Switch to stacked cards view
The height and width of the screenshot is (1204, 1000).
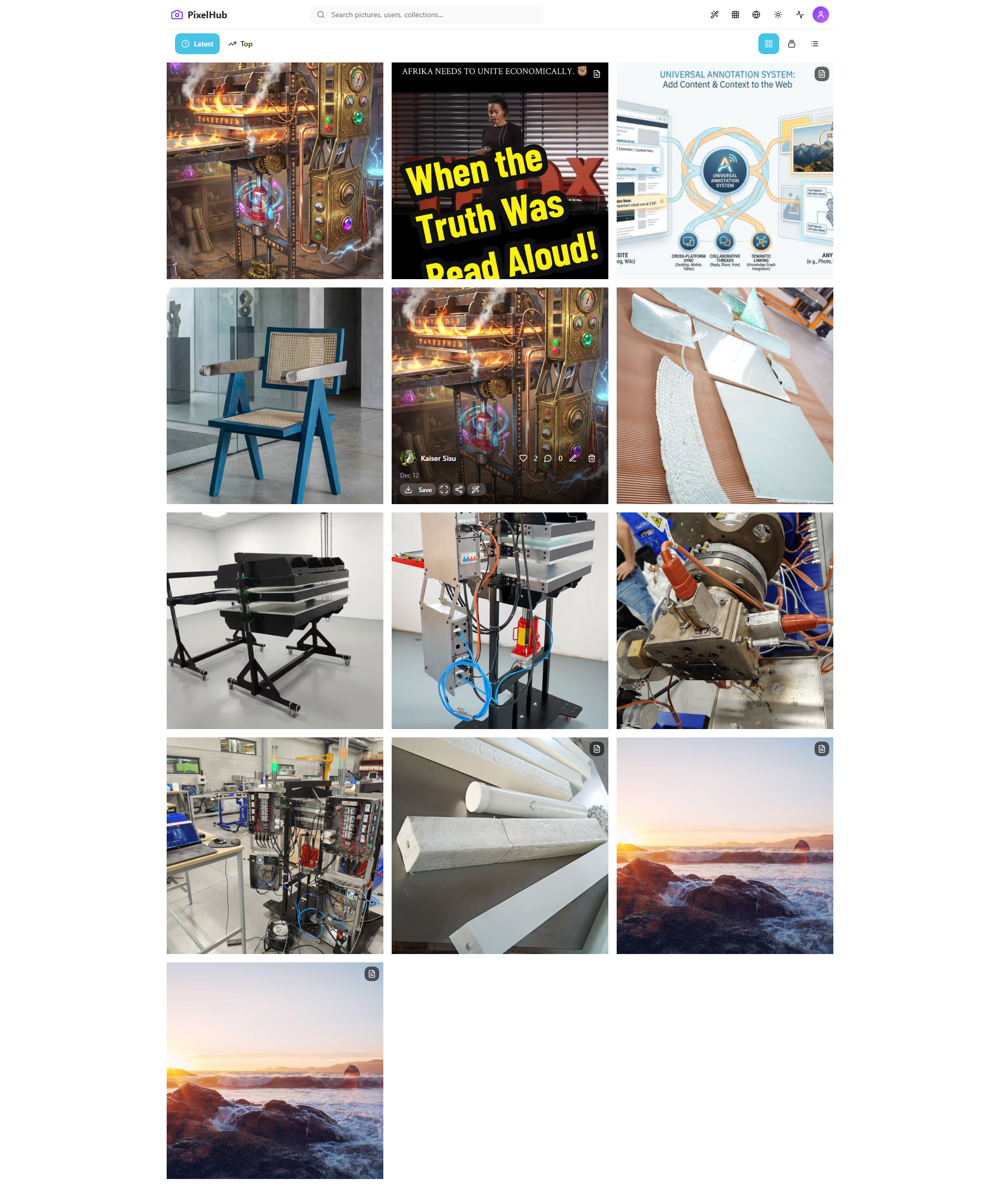(x=791, y=44)
